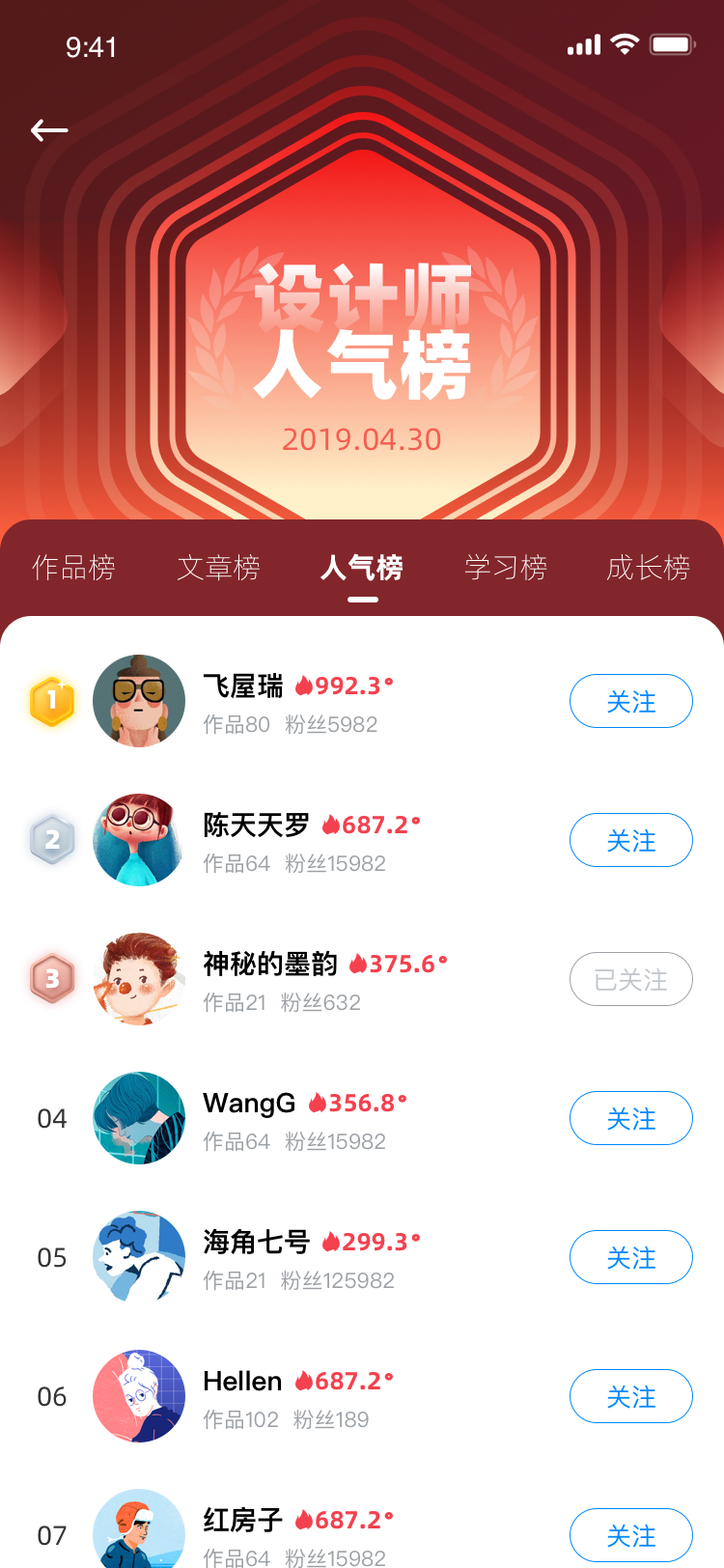Tap 关注 beside Hellen
The width and height of the screenshot is (724, 1568).
coord(631,1396)
